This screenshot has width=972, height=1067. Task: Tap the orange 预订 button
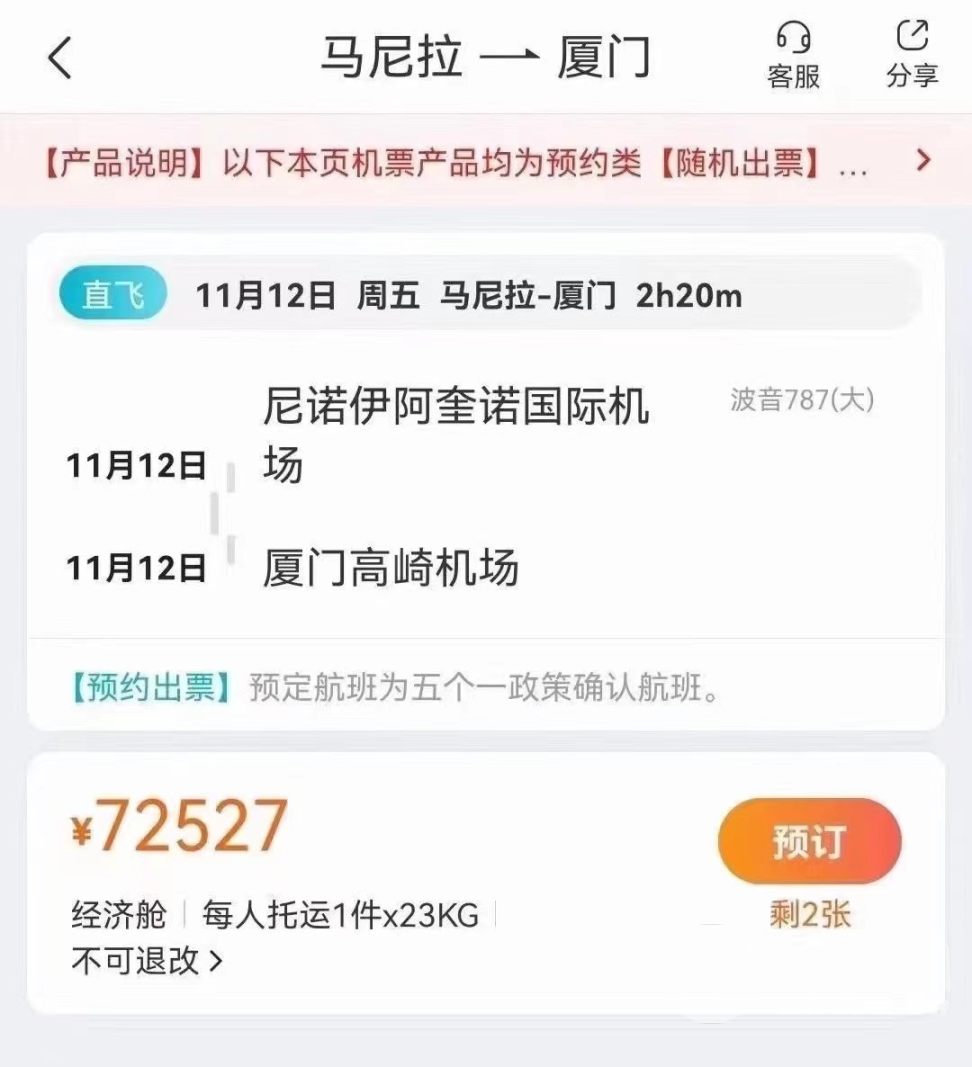[809, 842]
